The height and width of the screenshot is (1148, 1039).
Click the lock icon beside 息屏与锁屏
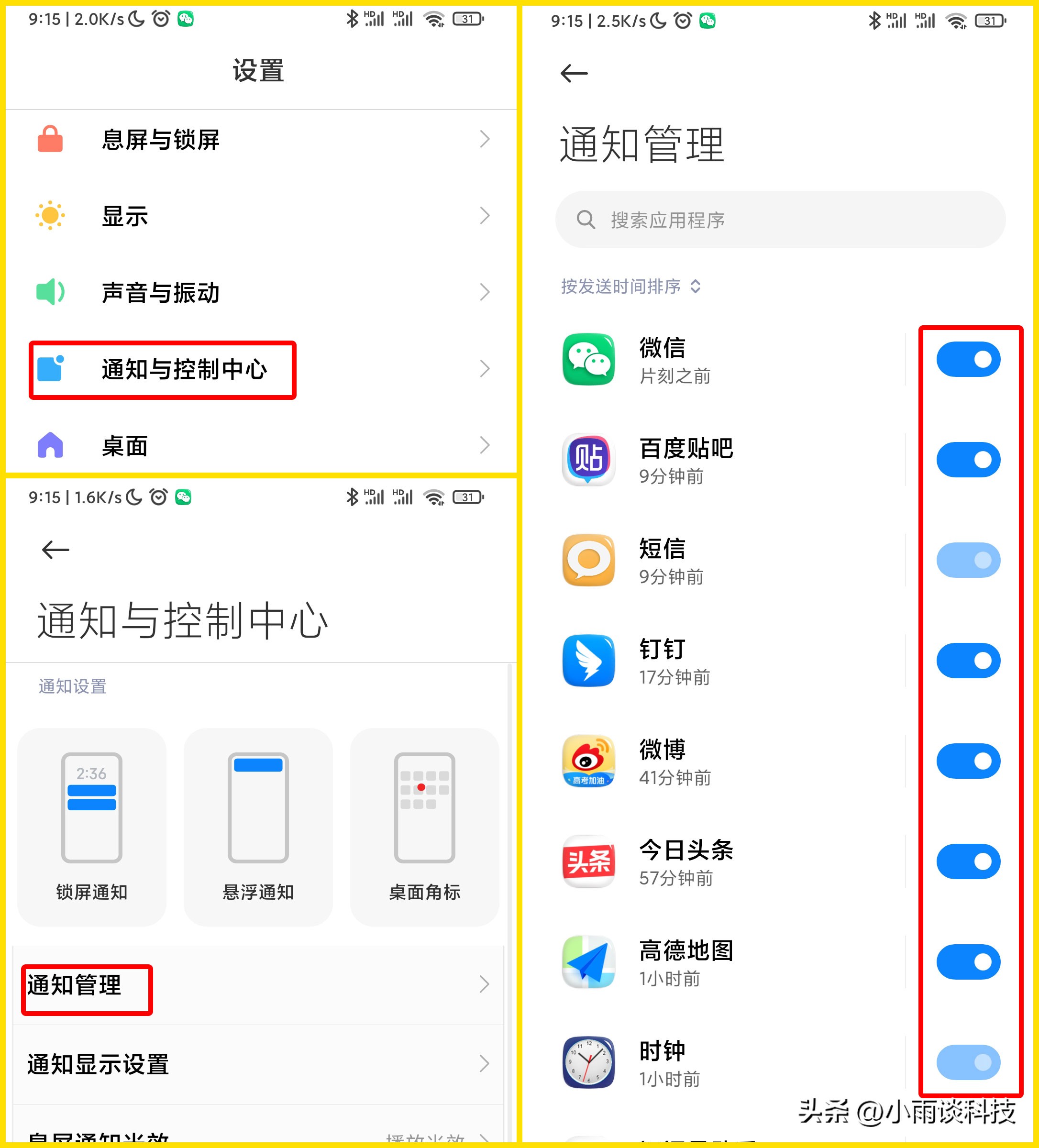[x=50, y=139]
